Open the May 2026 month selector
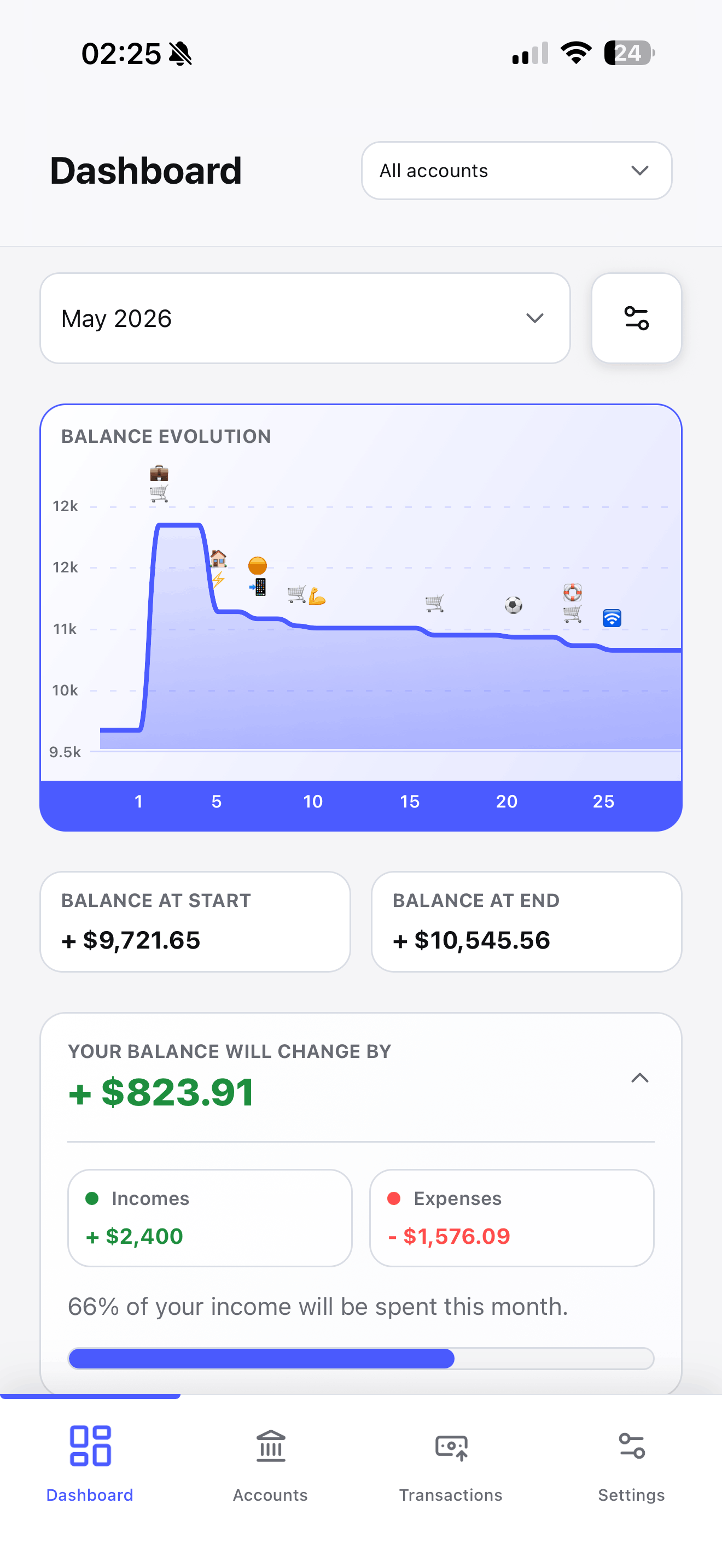Image resolution: width=722 pixels, height=1568 pixels. 304,318
